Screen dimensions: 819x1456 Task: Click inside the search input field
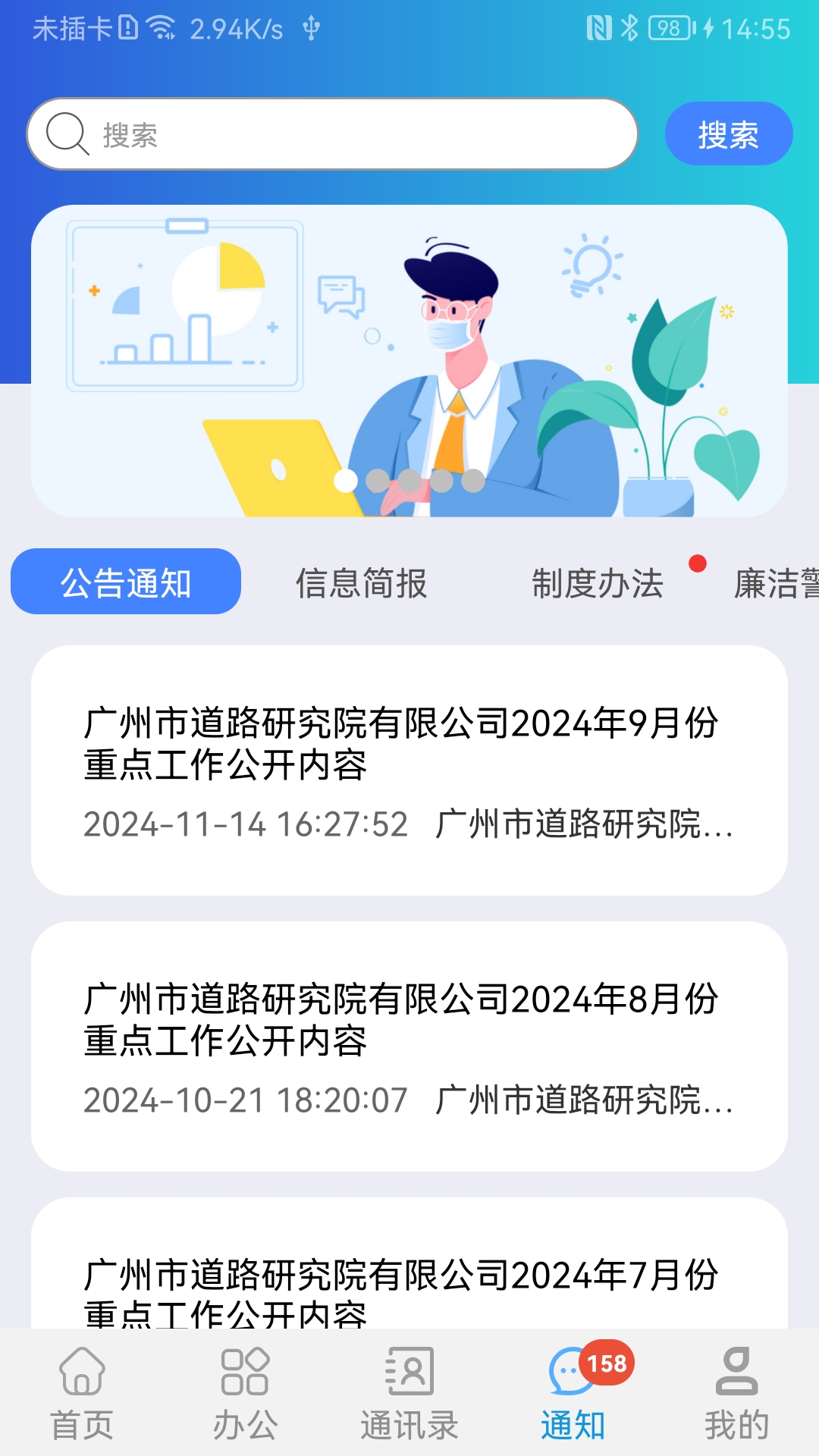tap(341, 133)
